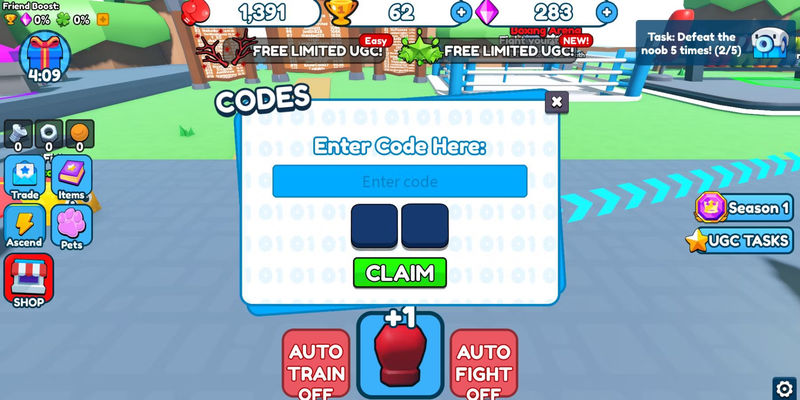The height and width of the screenshot is (400, 800).
Task: Close the Codes dialog
Action: point(557,102)
